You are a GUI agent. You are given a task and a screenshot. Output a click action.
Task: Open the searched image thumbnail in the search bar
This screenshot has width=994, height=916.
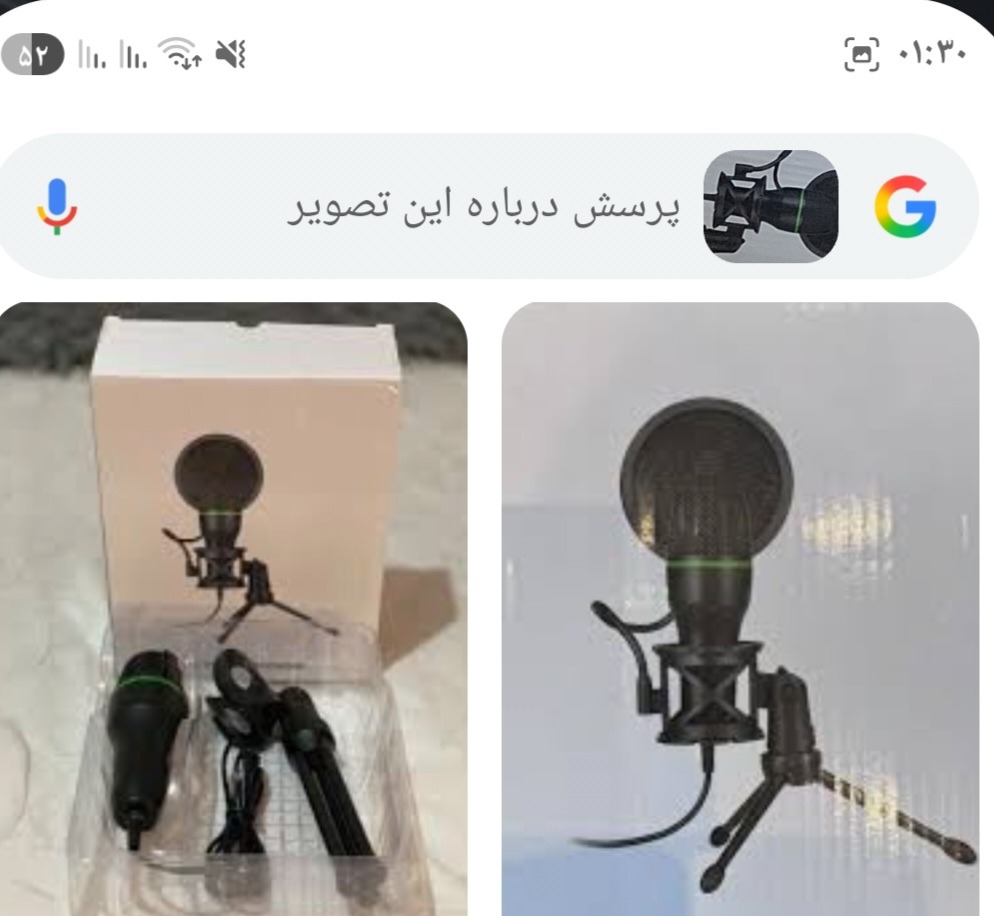click(770, 206)
